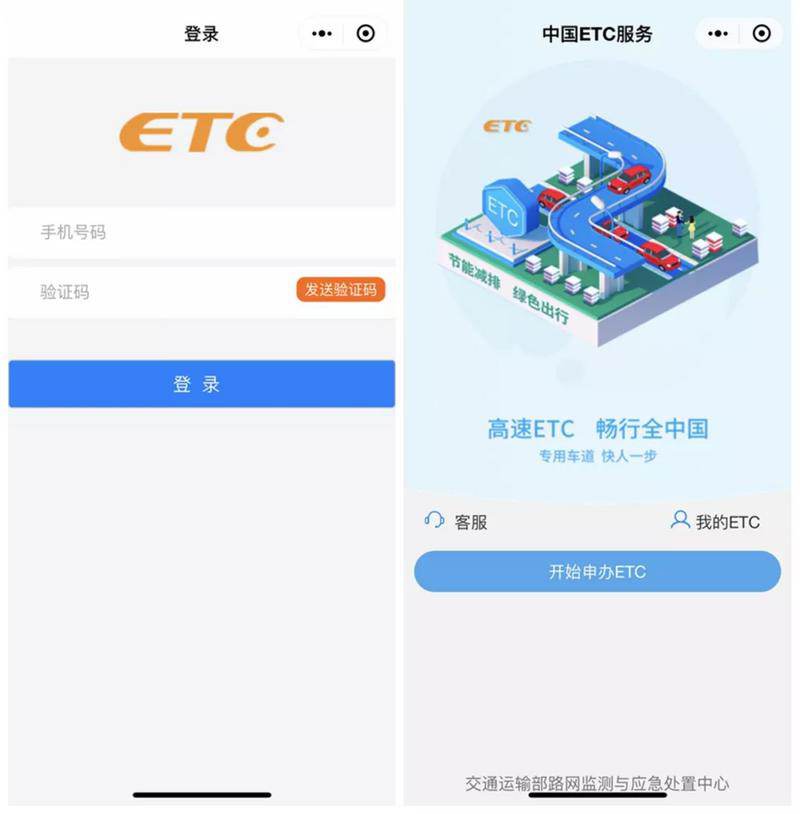The height and width of the screenshot is (814, 800).
Task: Open the three-dot menu on 中国ETC服务 page
Action: pos(717,33)
